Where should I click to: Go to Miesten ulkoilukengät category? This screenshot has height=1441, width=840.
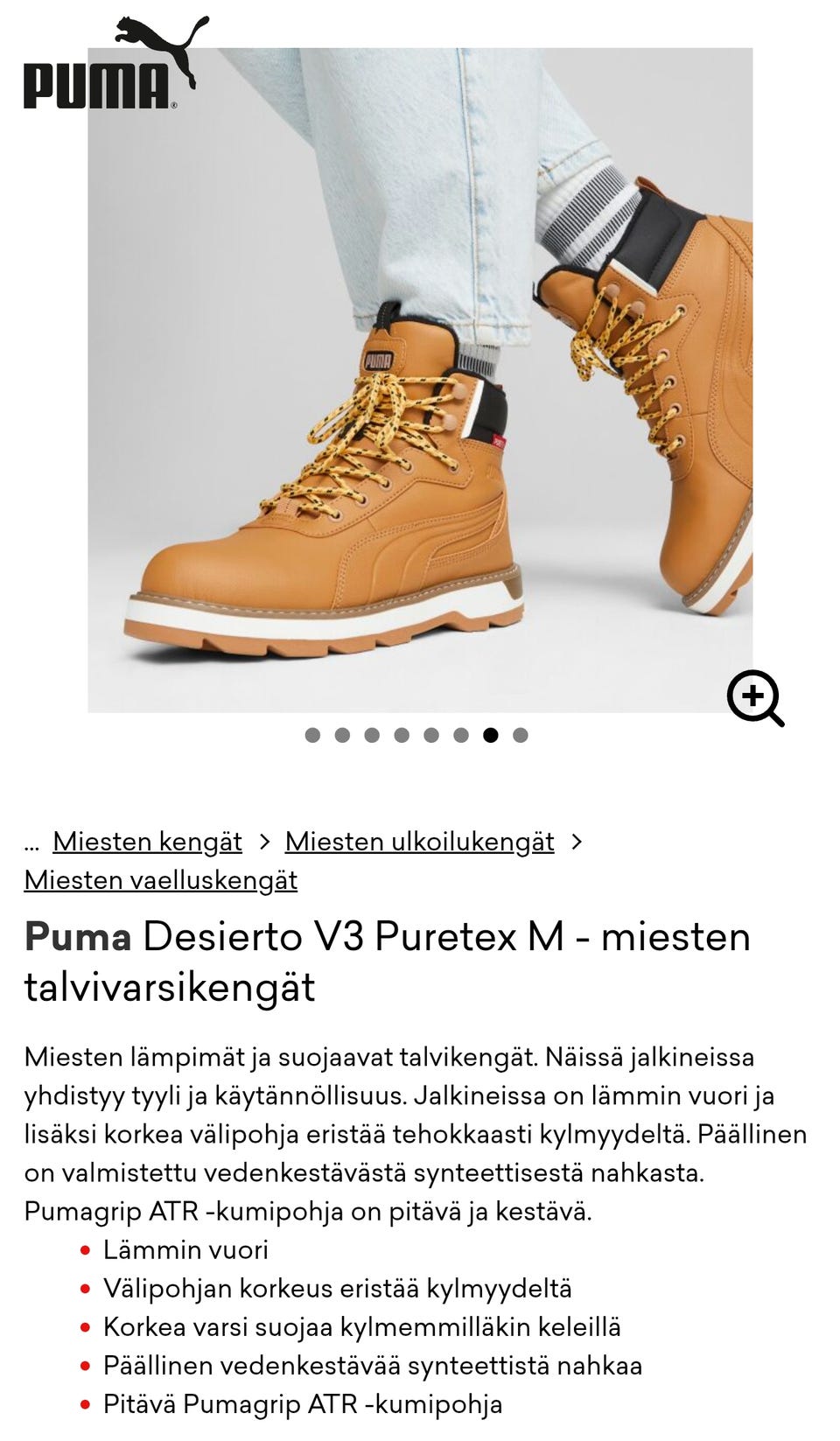coord(419,842)
